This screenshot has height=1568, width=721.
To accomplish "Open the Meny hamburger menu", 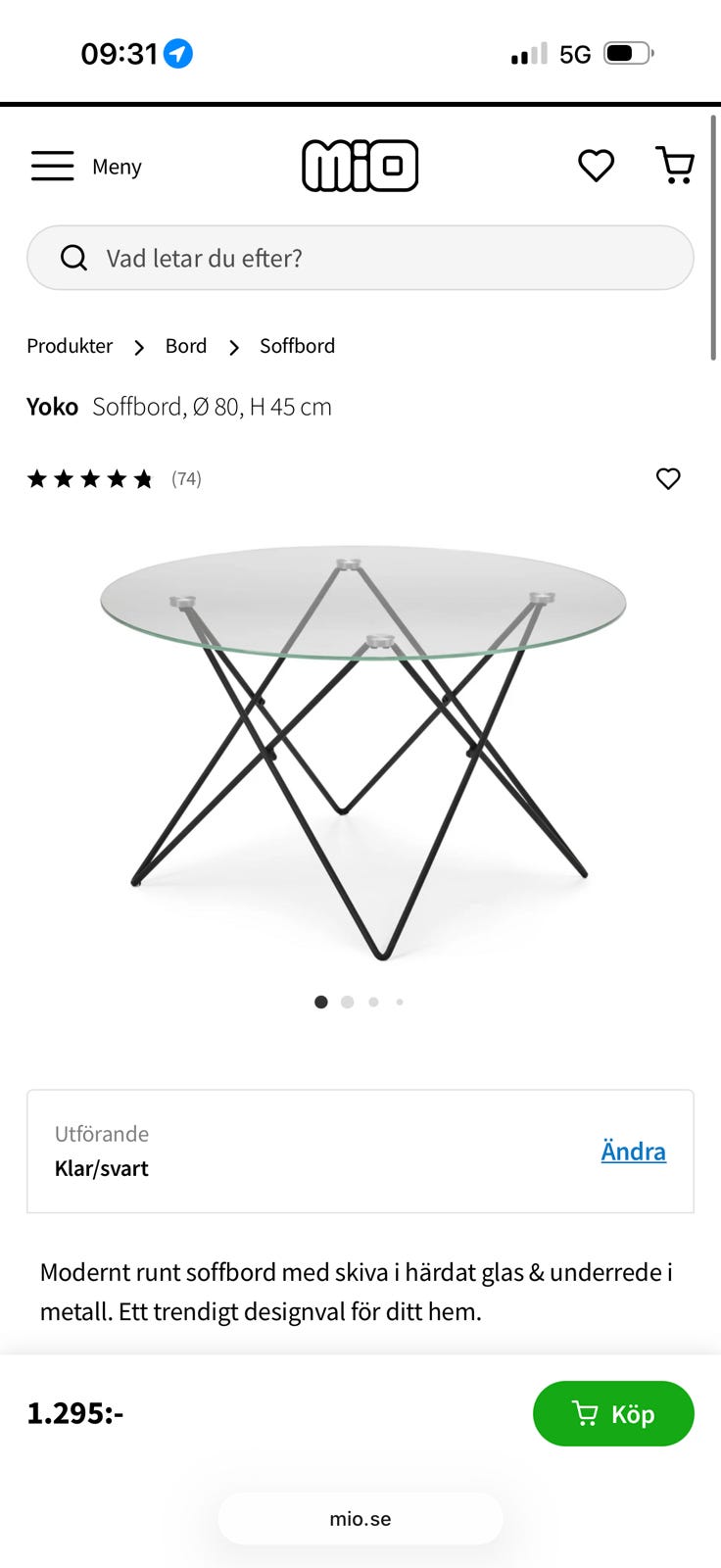I will [x=86, y=167].
